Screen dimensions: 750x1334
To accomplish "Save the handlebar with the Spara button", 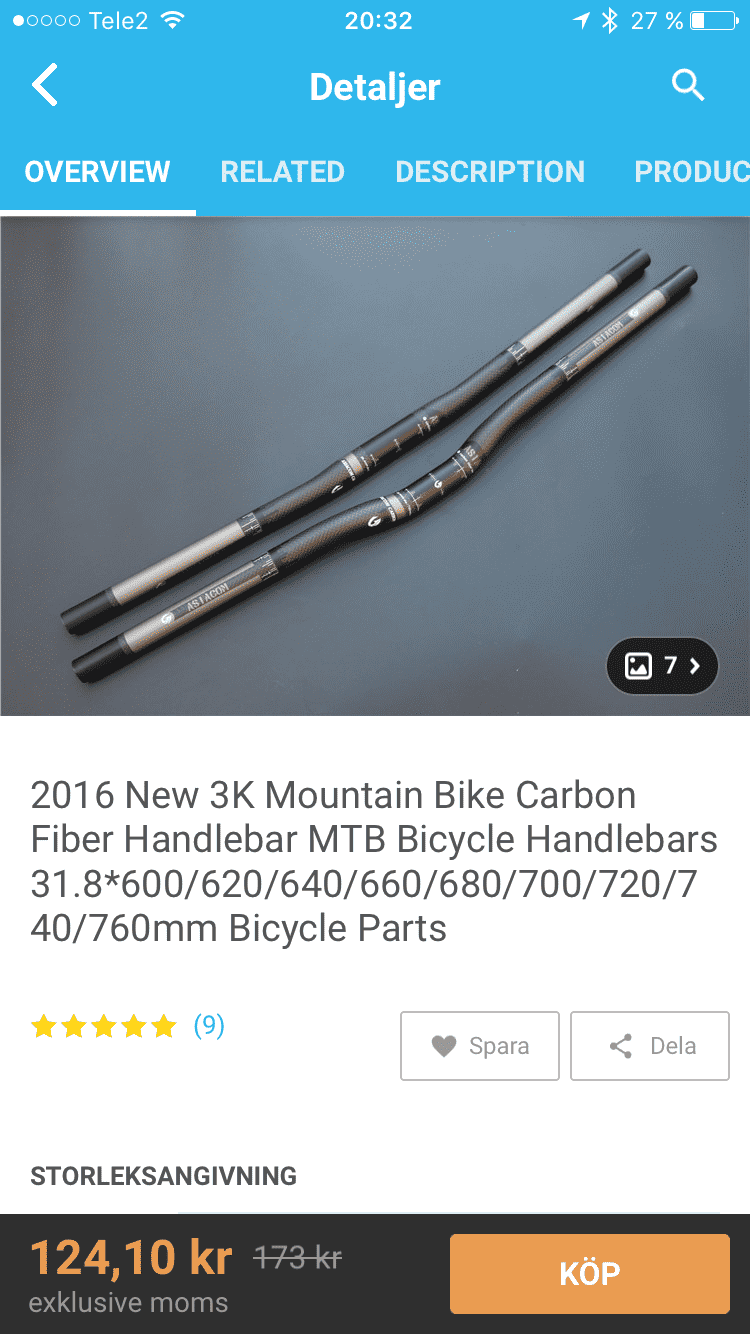I will pyautogui.click(x=480, y=1046).
